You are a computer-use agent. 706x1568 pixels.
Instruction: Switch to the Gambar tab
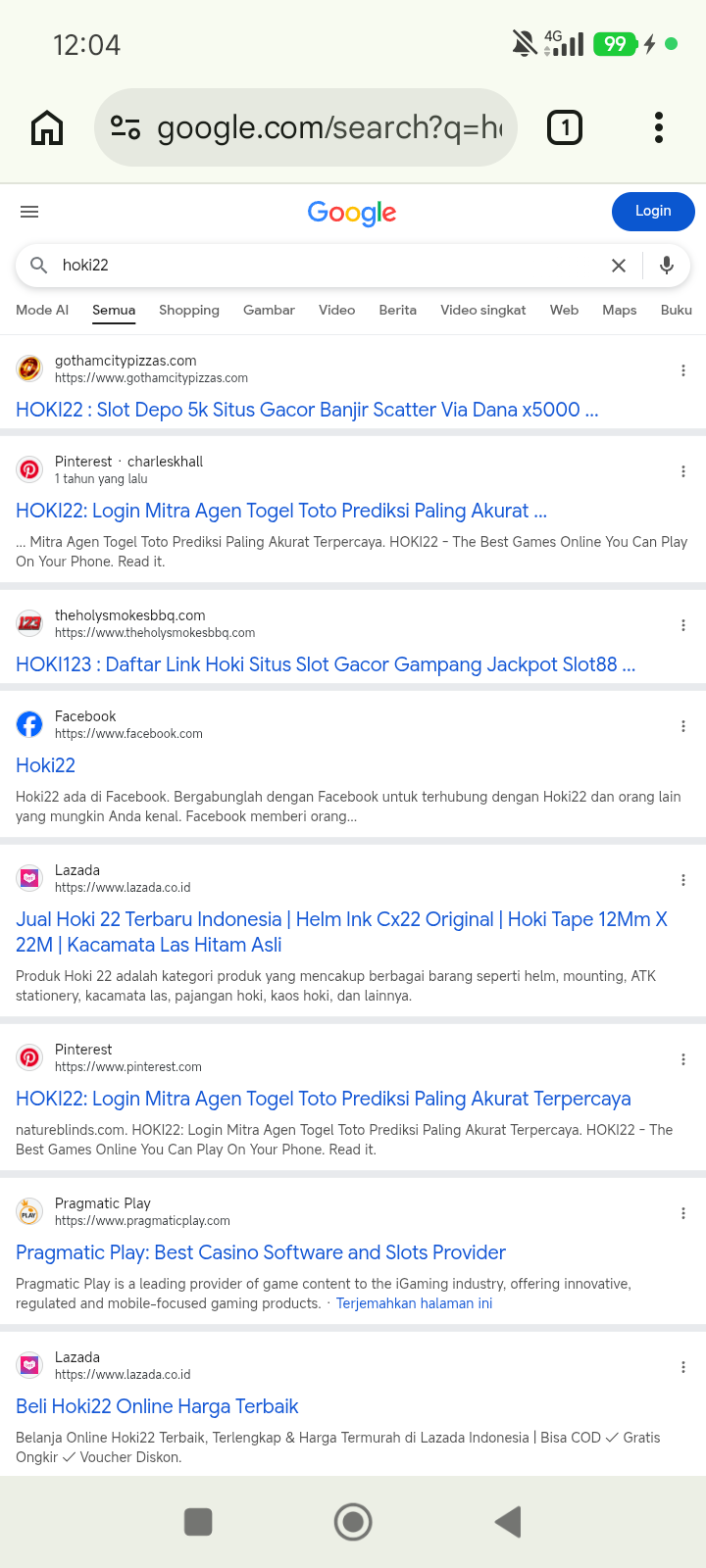point(269,310)
